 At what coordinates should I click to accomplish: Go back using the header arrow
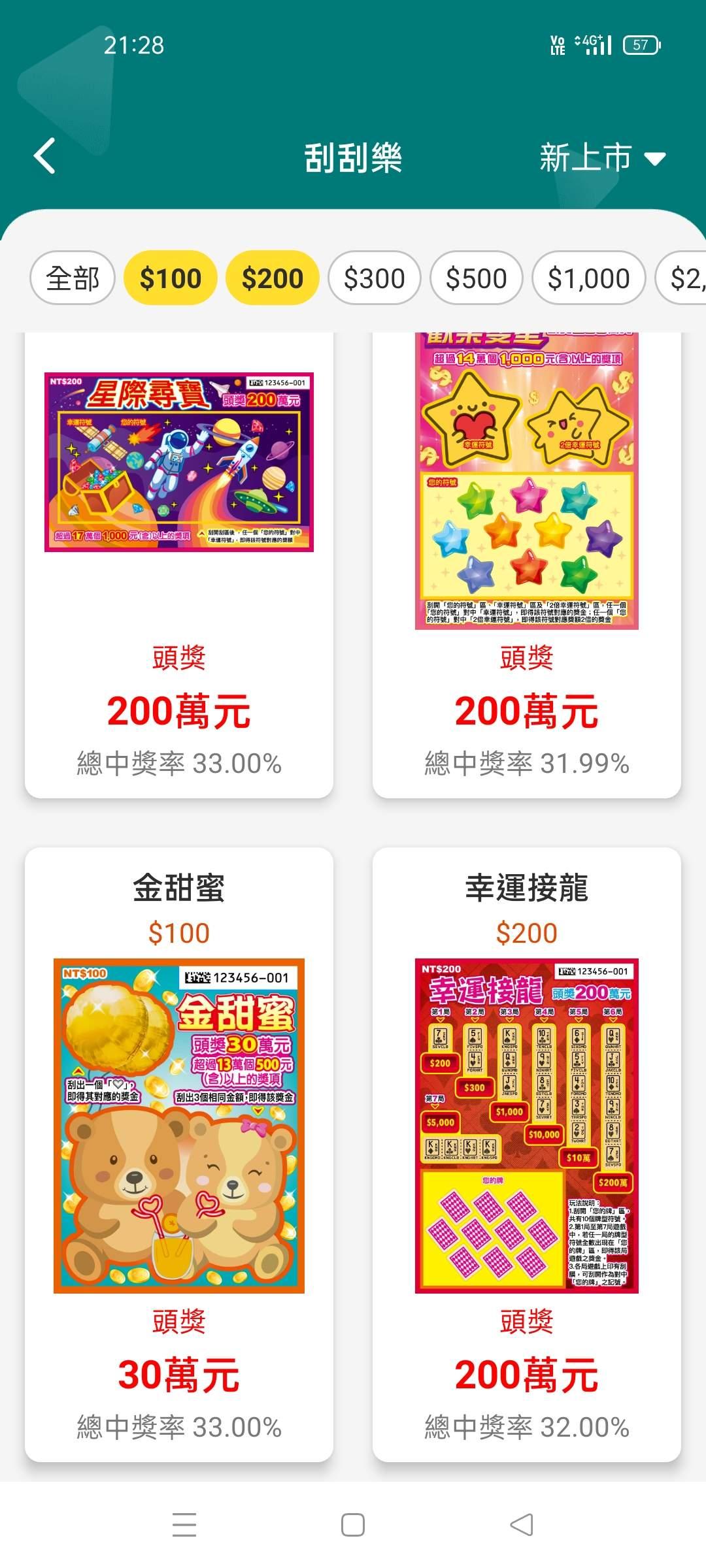(44, 157)
